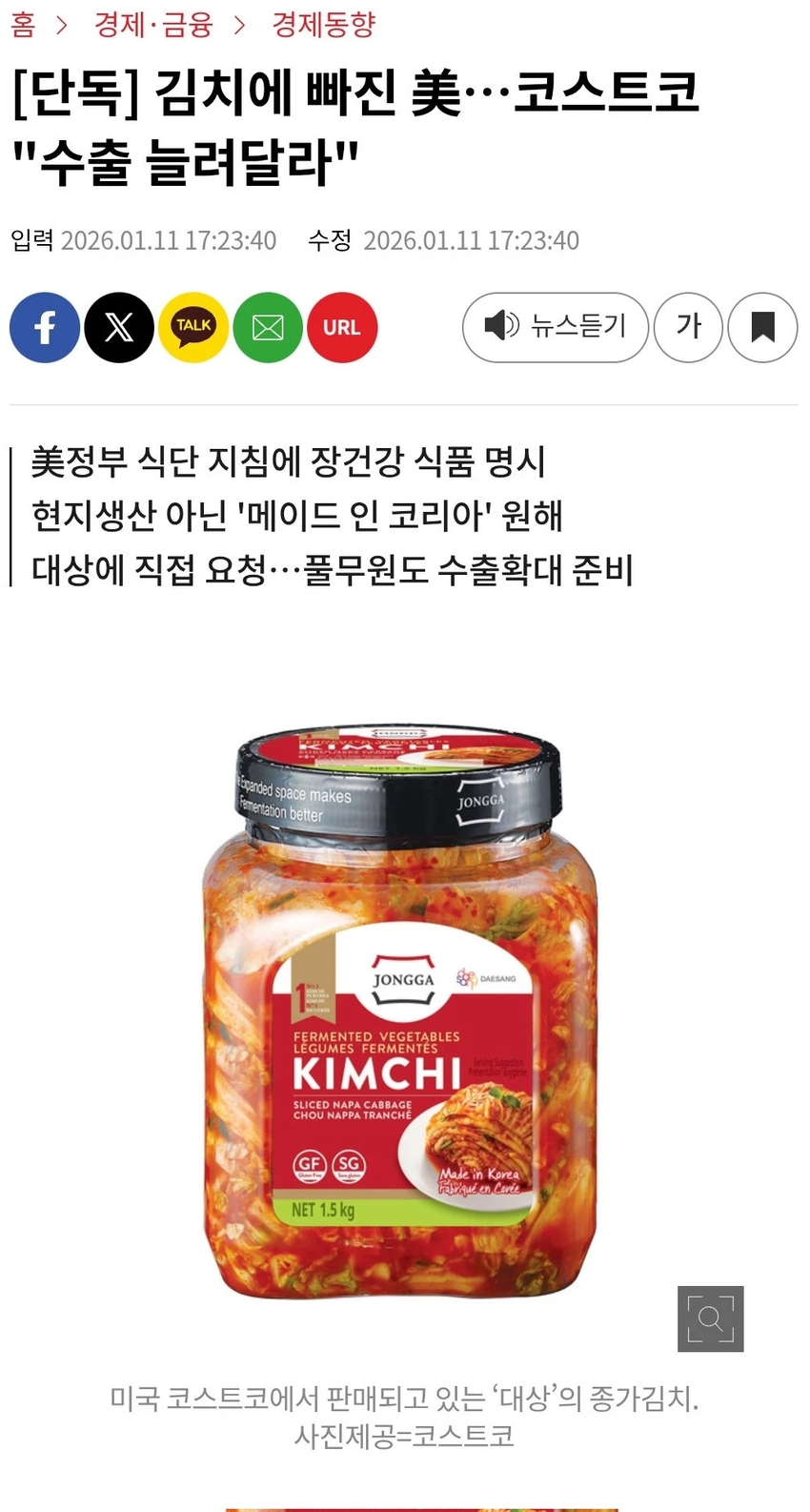Viewport: 810px width, 1512px height.
Task: Open the 경제동향 breadcrumb category
Action: pos(324,24)
